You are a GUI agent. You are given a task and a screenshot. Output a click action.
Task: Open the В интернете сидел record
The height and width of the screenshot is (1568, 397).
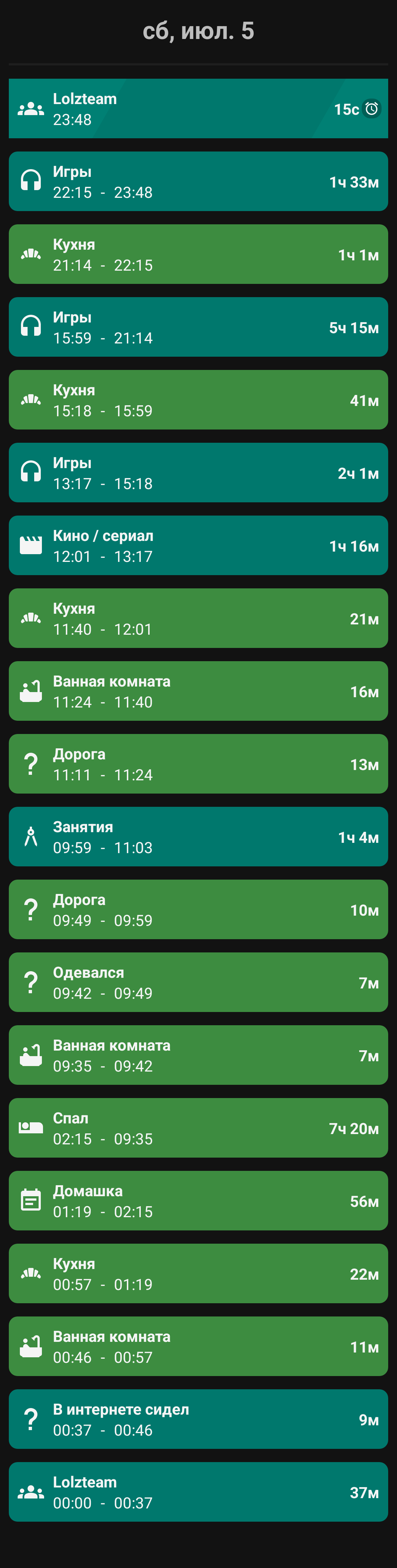point(198,1419)
